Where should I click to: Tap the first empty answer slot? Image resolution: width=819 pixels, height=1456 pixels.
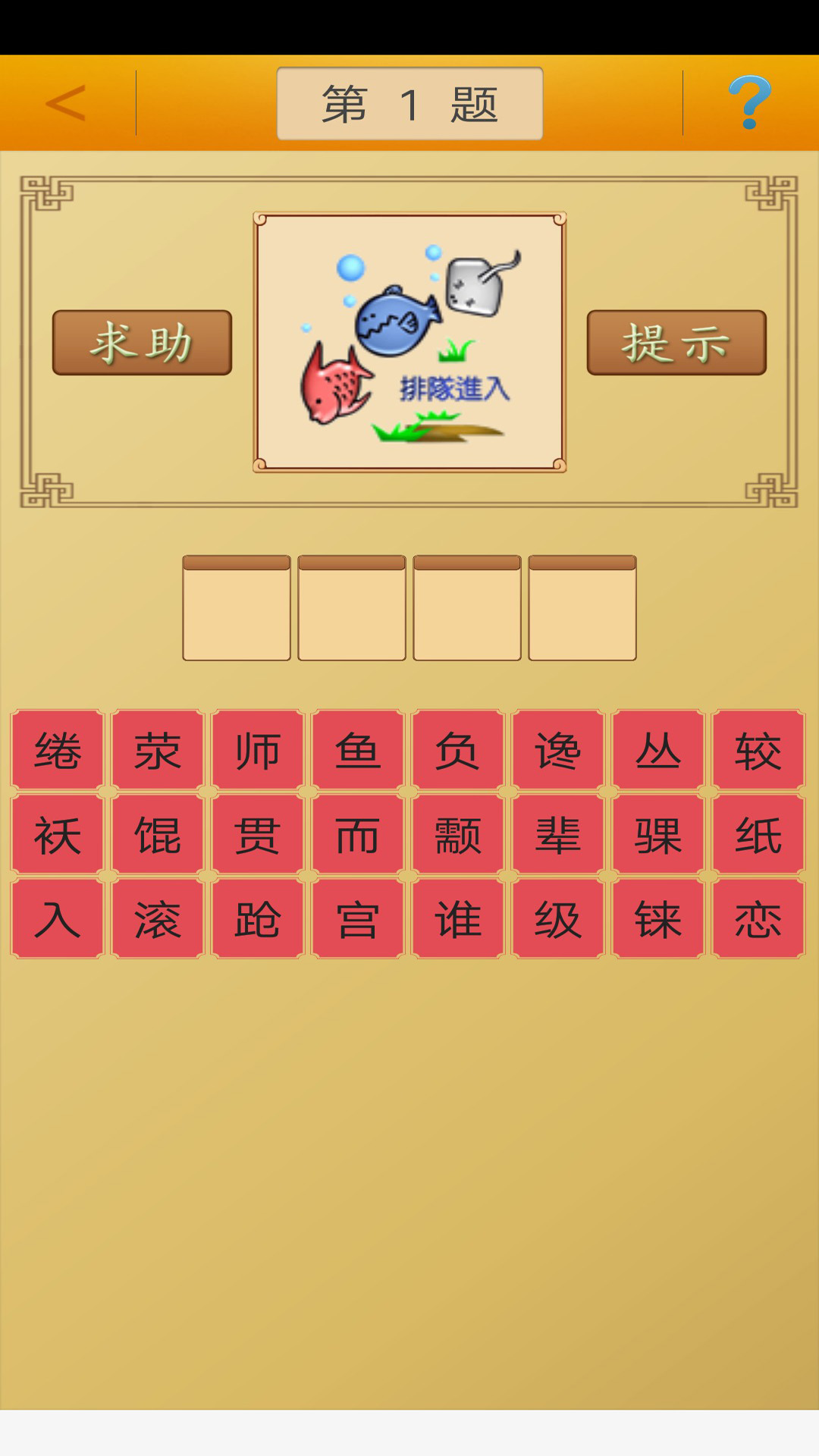click(x=237, y=608)
